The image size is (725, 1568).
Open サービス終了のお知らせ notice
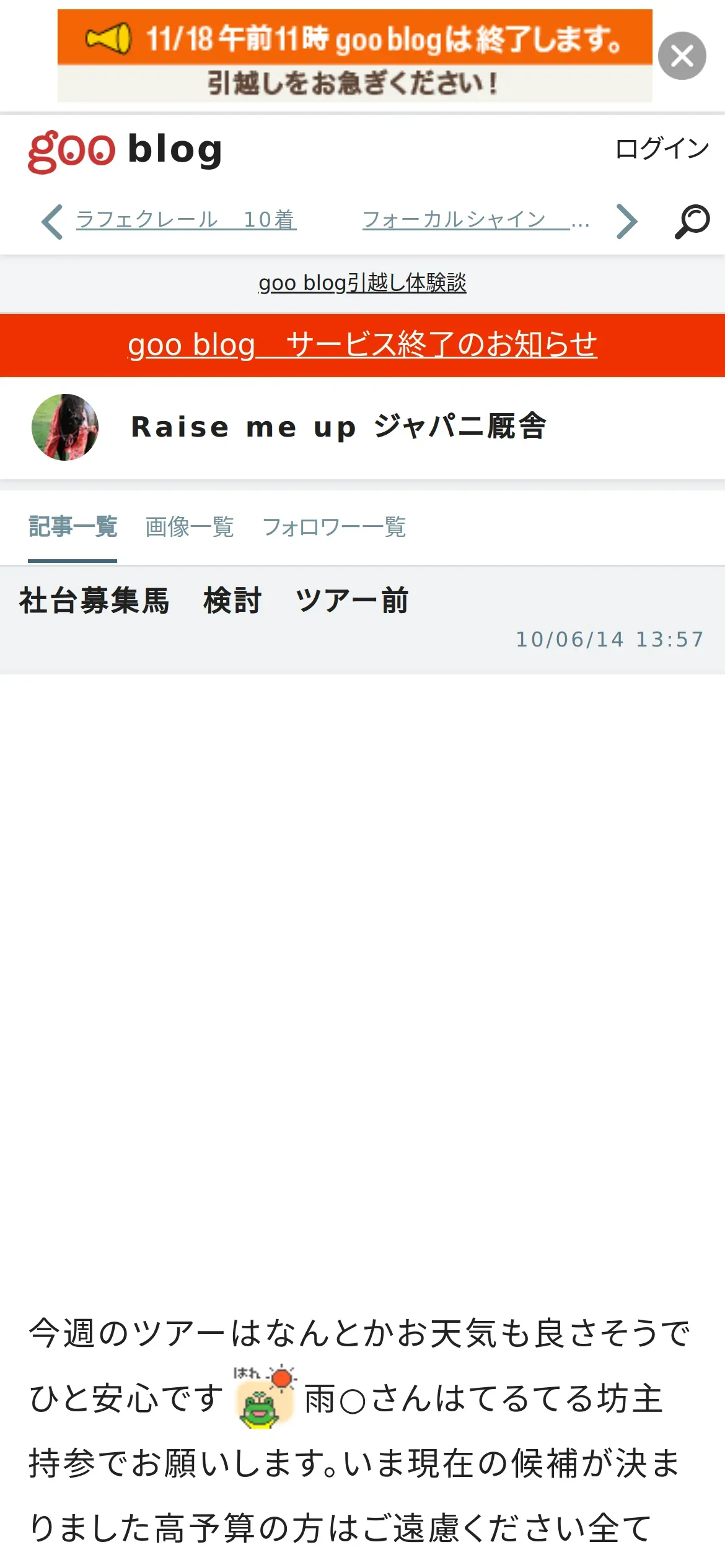pos(362,345)
